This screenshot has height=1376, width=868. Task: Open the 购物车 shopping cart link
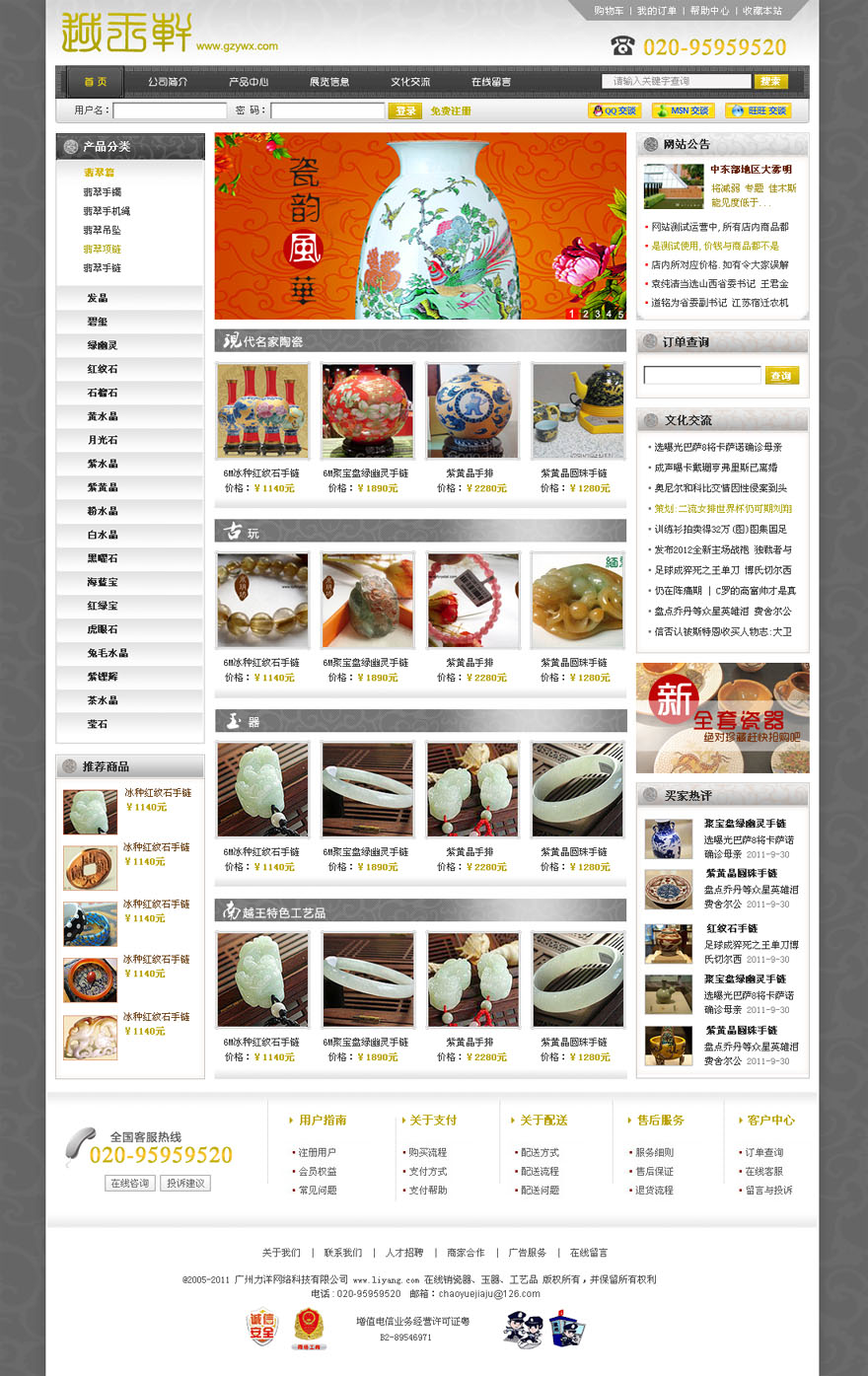pos(608,11)
